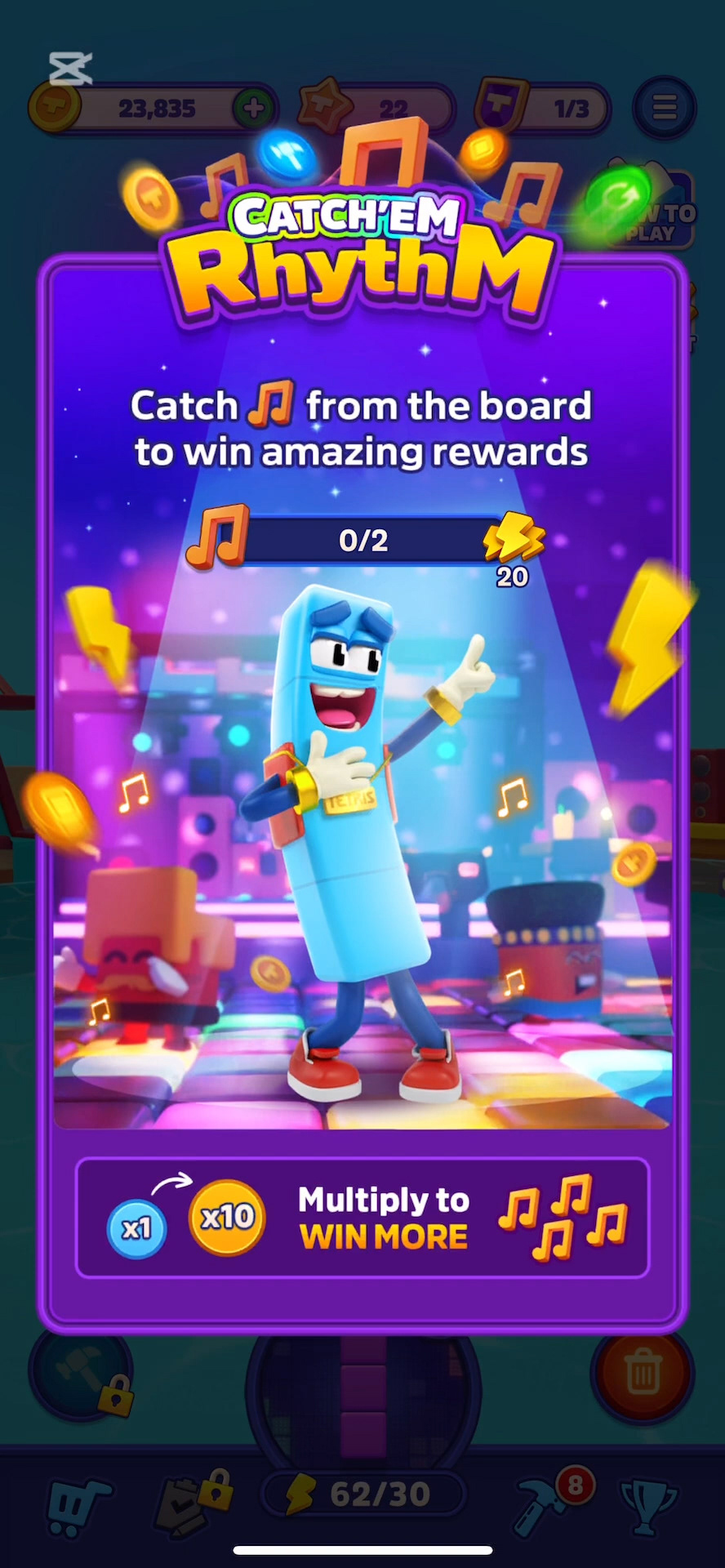Open the hamburger menu
725x1568 pixels.
tap(664, 107)
